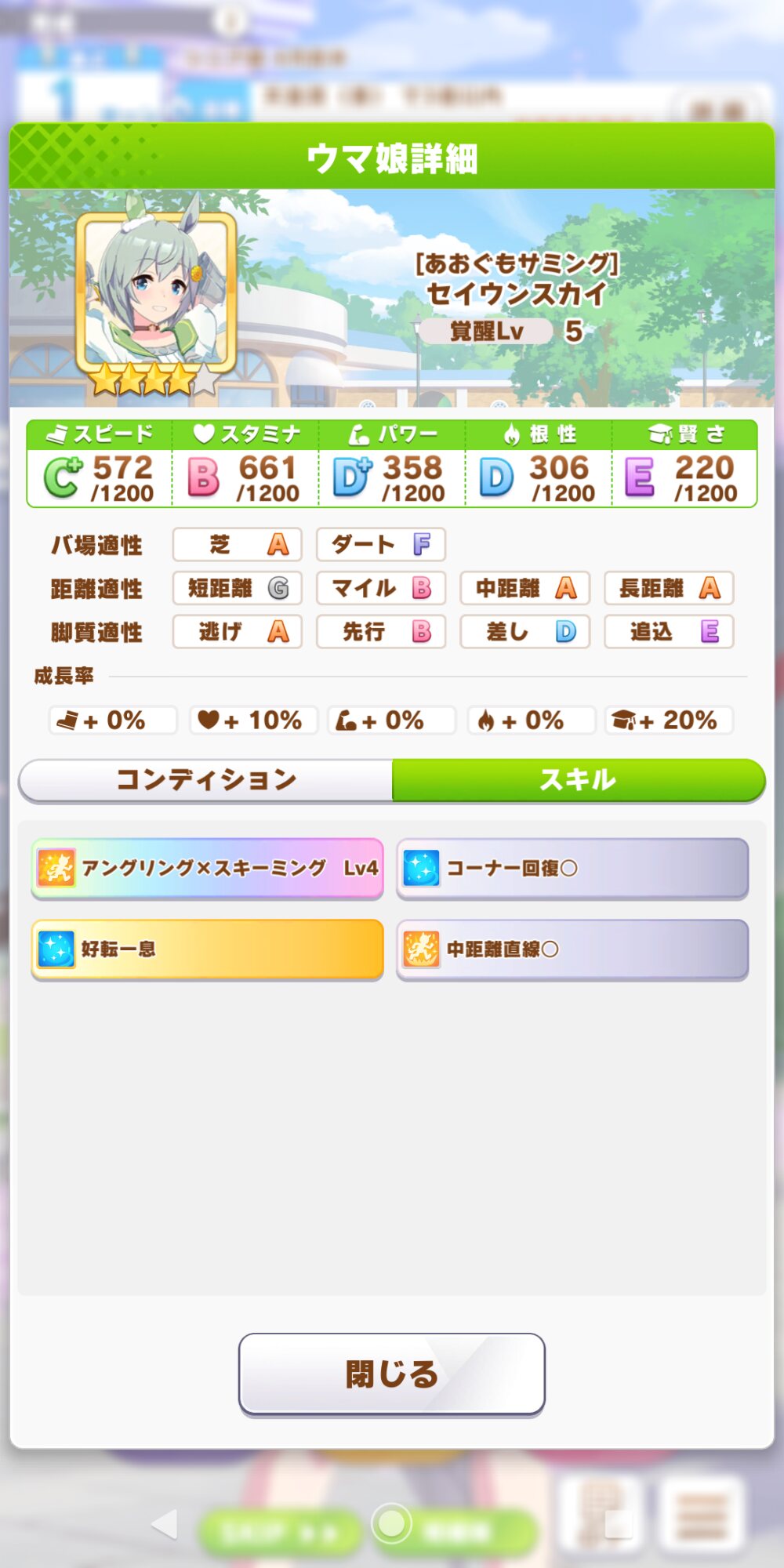Close the ウマ娘詳細 dialog with 閉じる
Image resolution: width=784 pixels, height=1568 pixels.
pos(391,1374)
